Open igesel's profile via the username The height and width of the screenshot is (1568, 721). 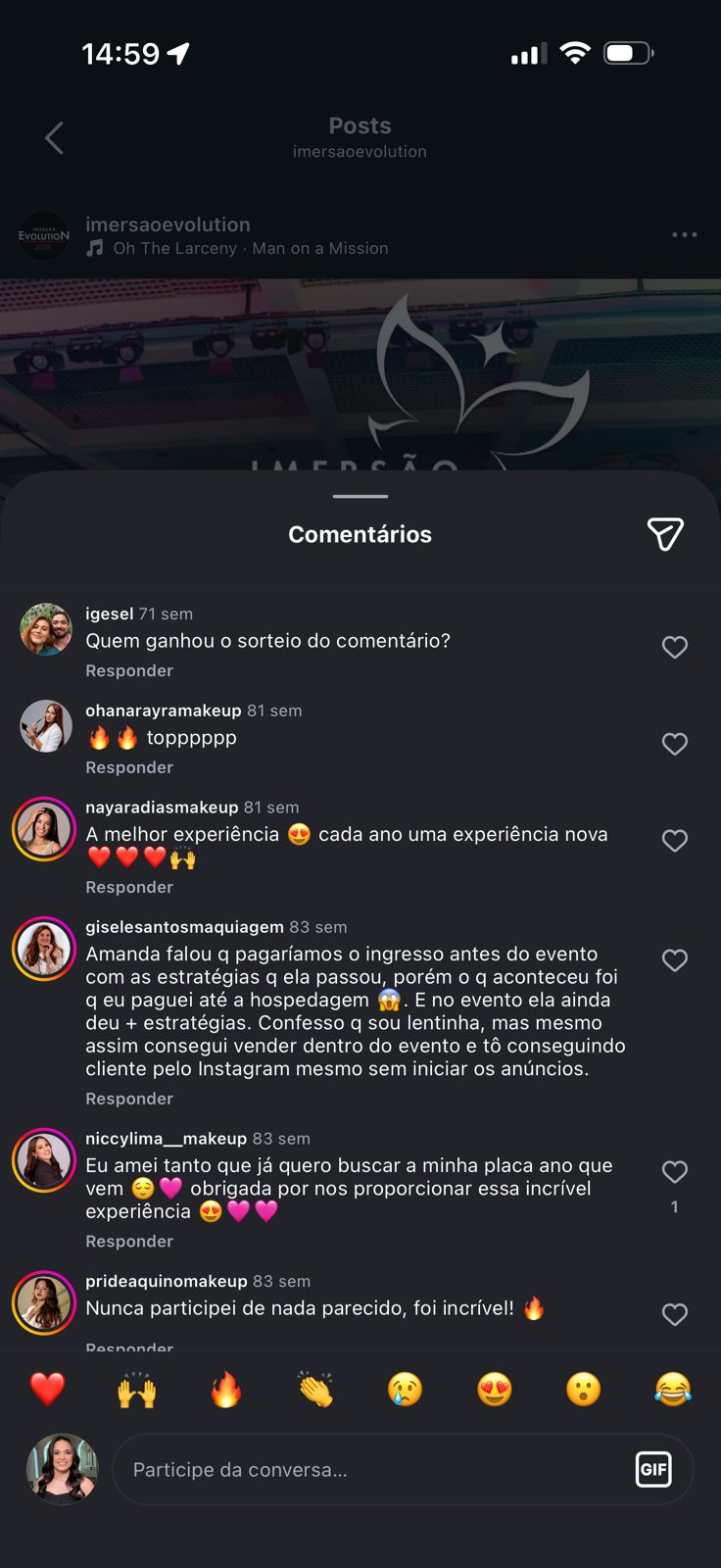(x=110, y=613)
